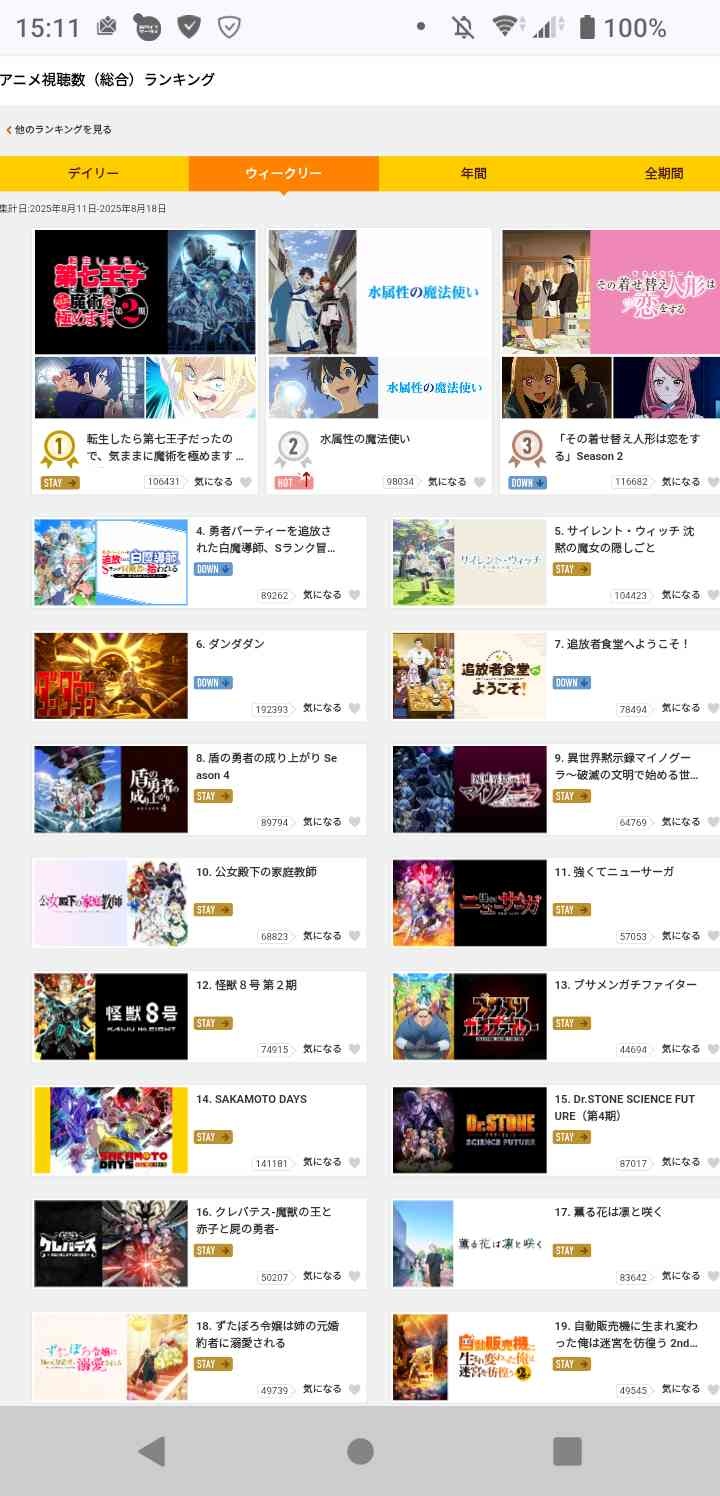Tap the system back button

(x=152, y=1451)
